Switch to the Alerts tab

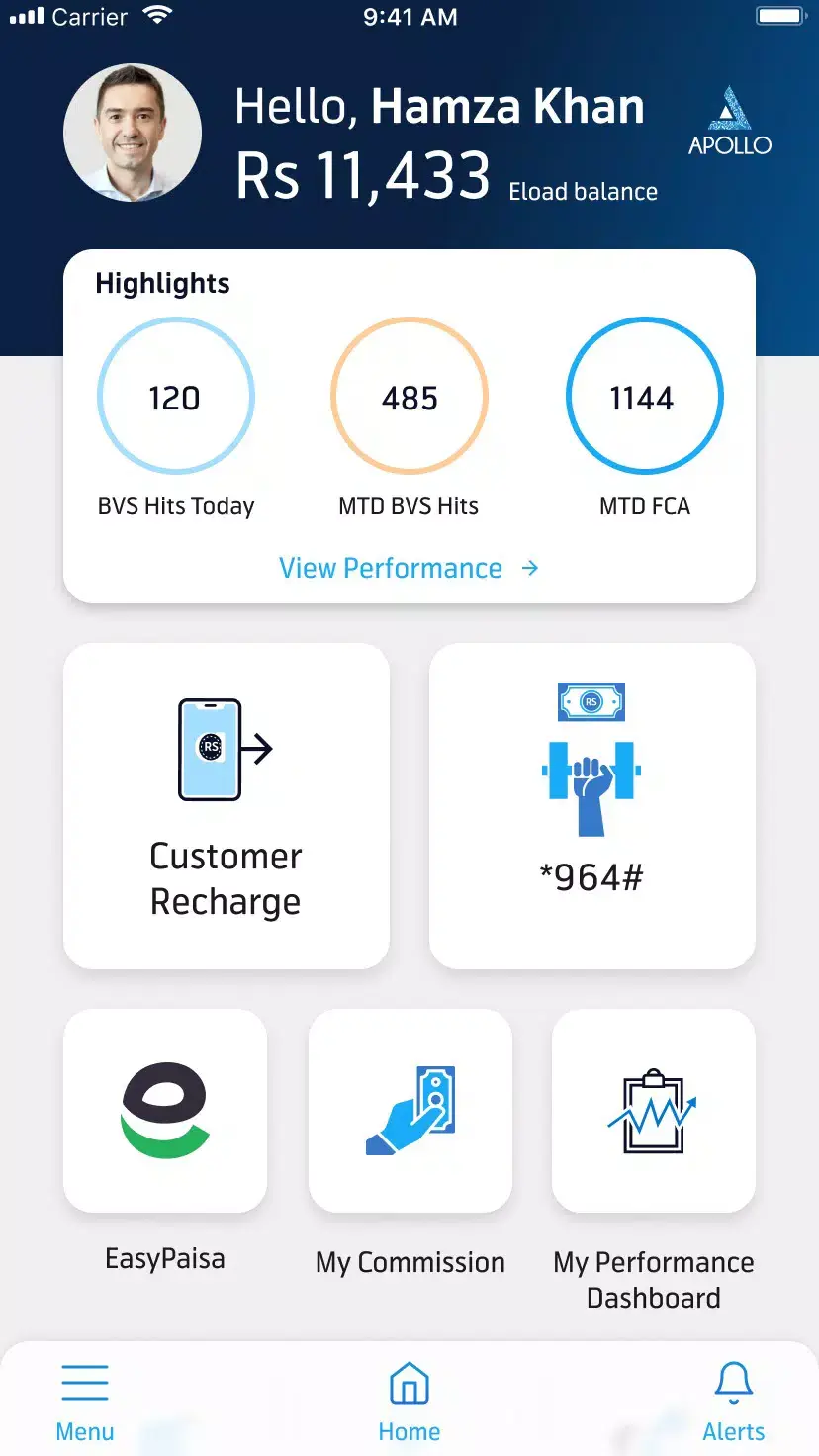pos(733,1400)
